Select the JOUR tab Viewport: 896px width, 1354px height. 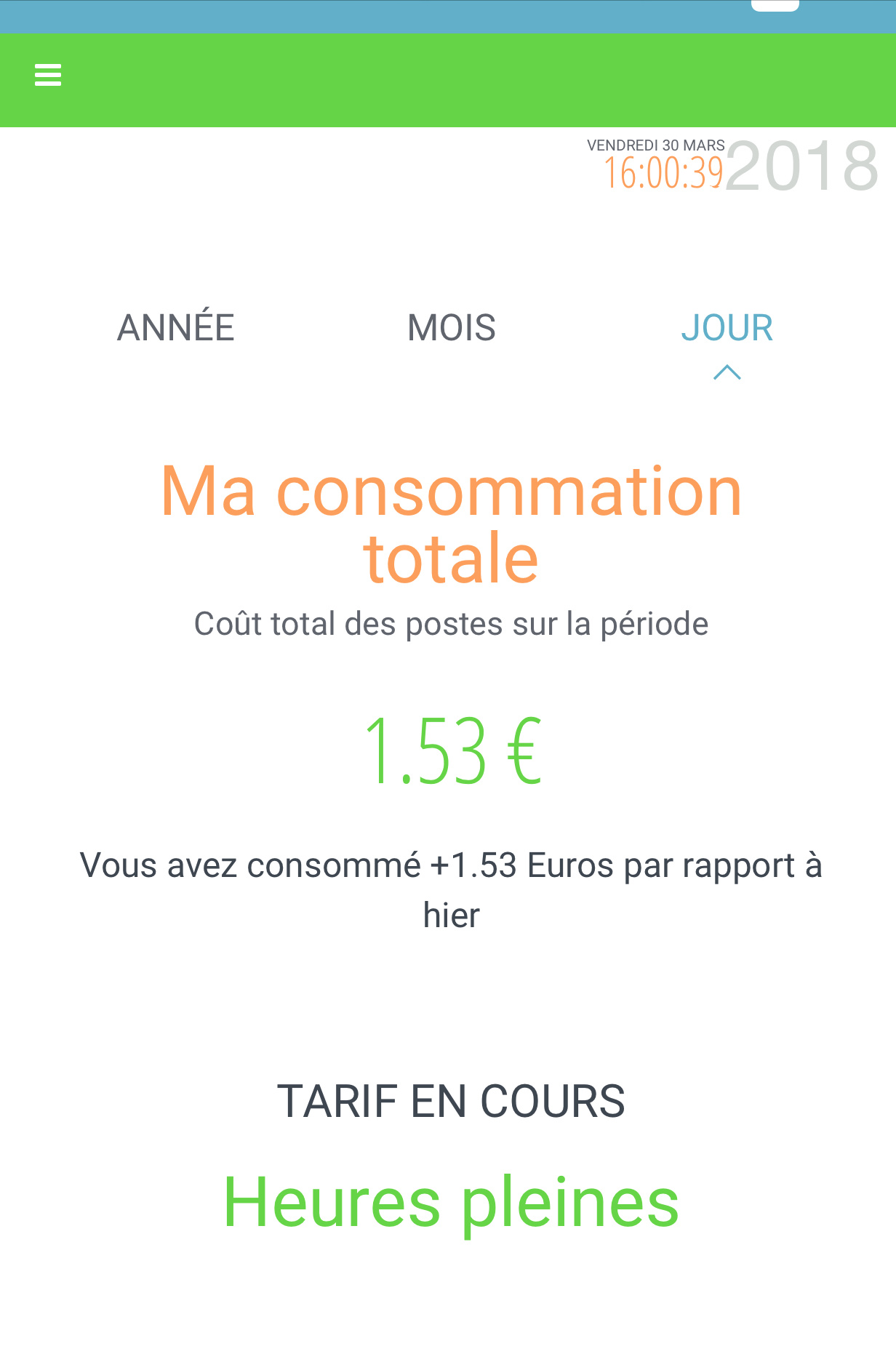point(727,327)
